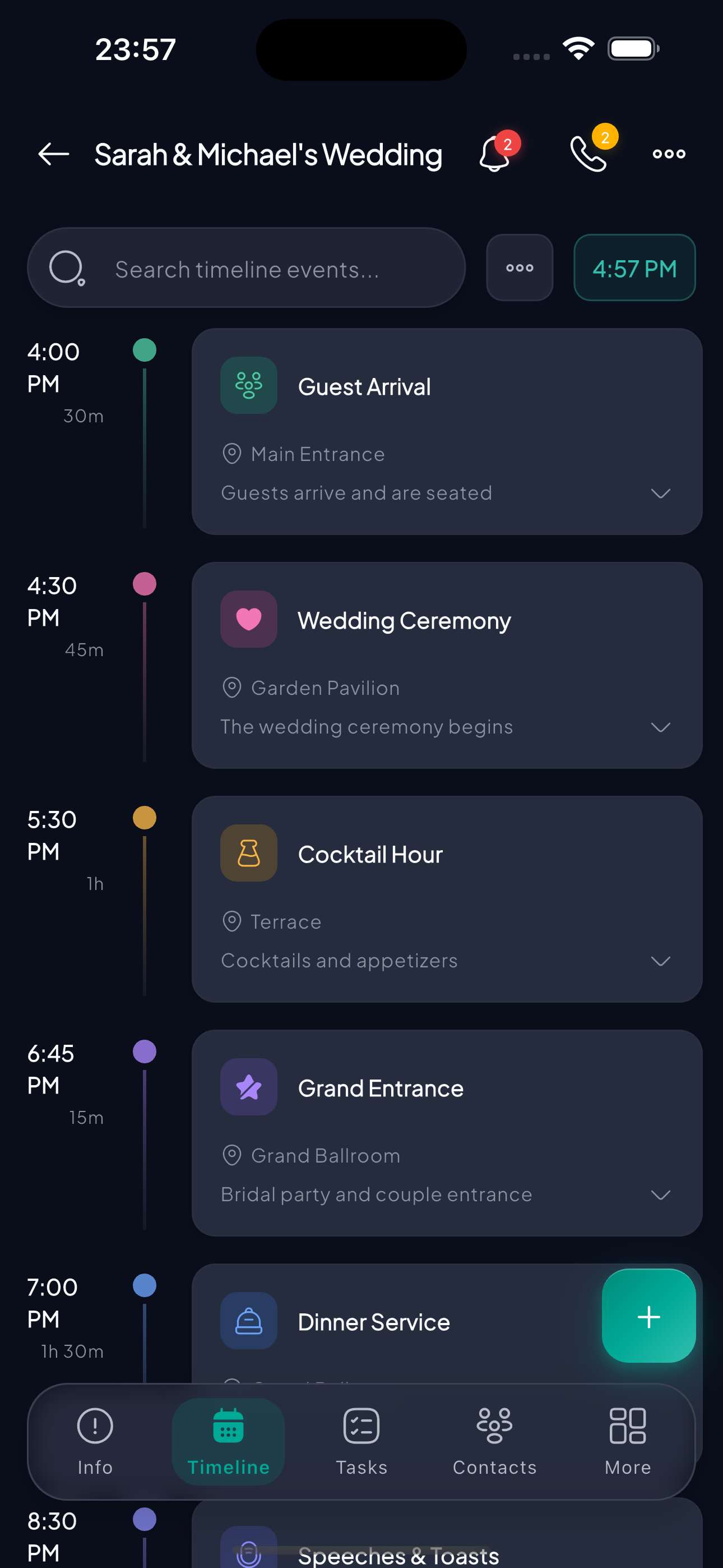Go to the Contacts tab

coord(494,1441)
